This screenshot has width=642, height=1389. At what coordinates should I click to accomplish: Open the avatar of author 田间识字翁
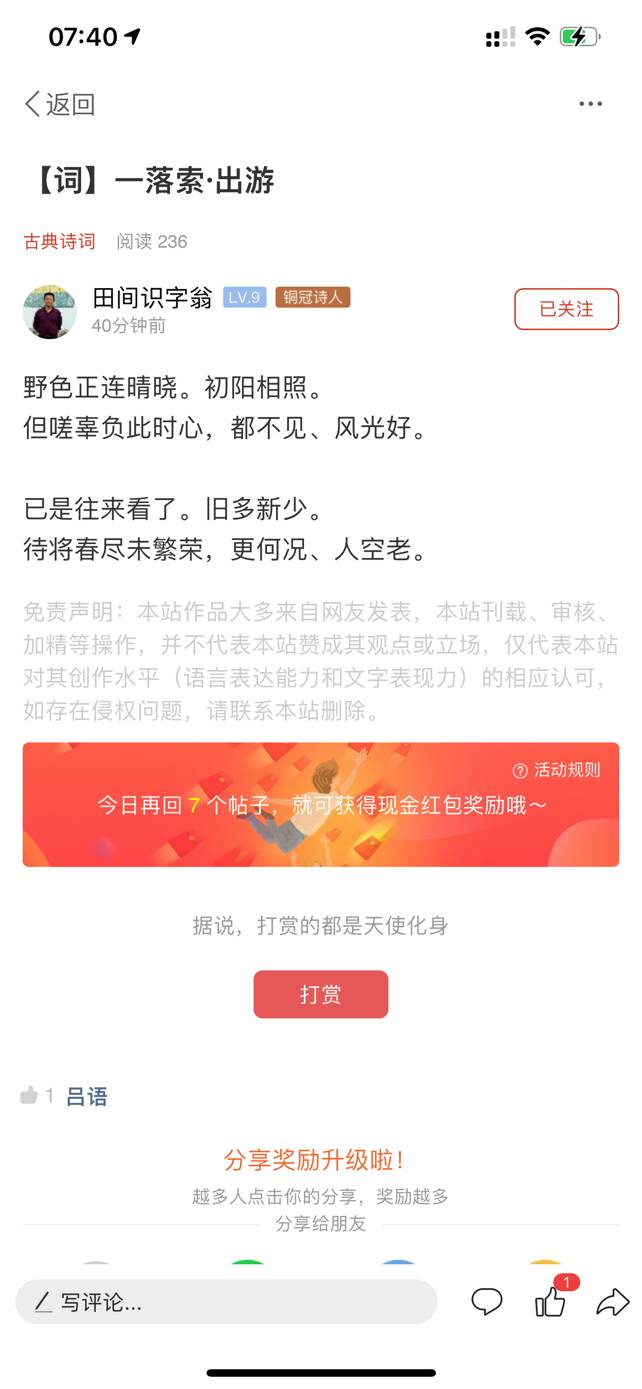49,311
